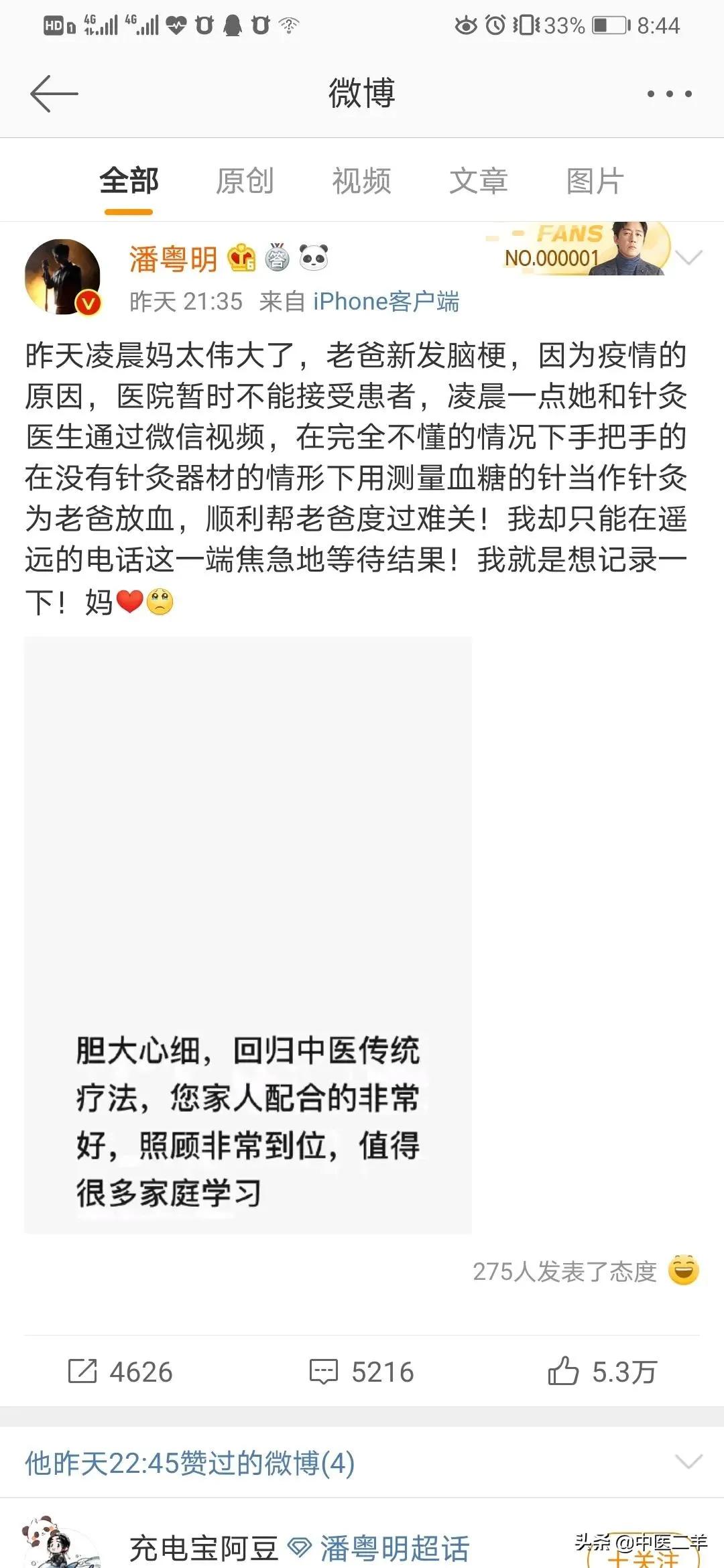
Task: Switch to the 图片 tab
Action: pos(592,180)
